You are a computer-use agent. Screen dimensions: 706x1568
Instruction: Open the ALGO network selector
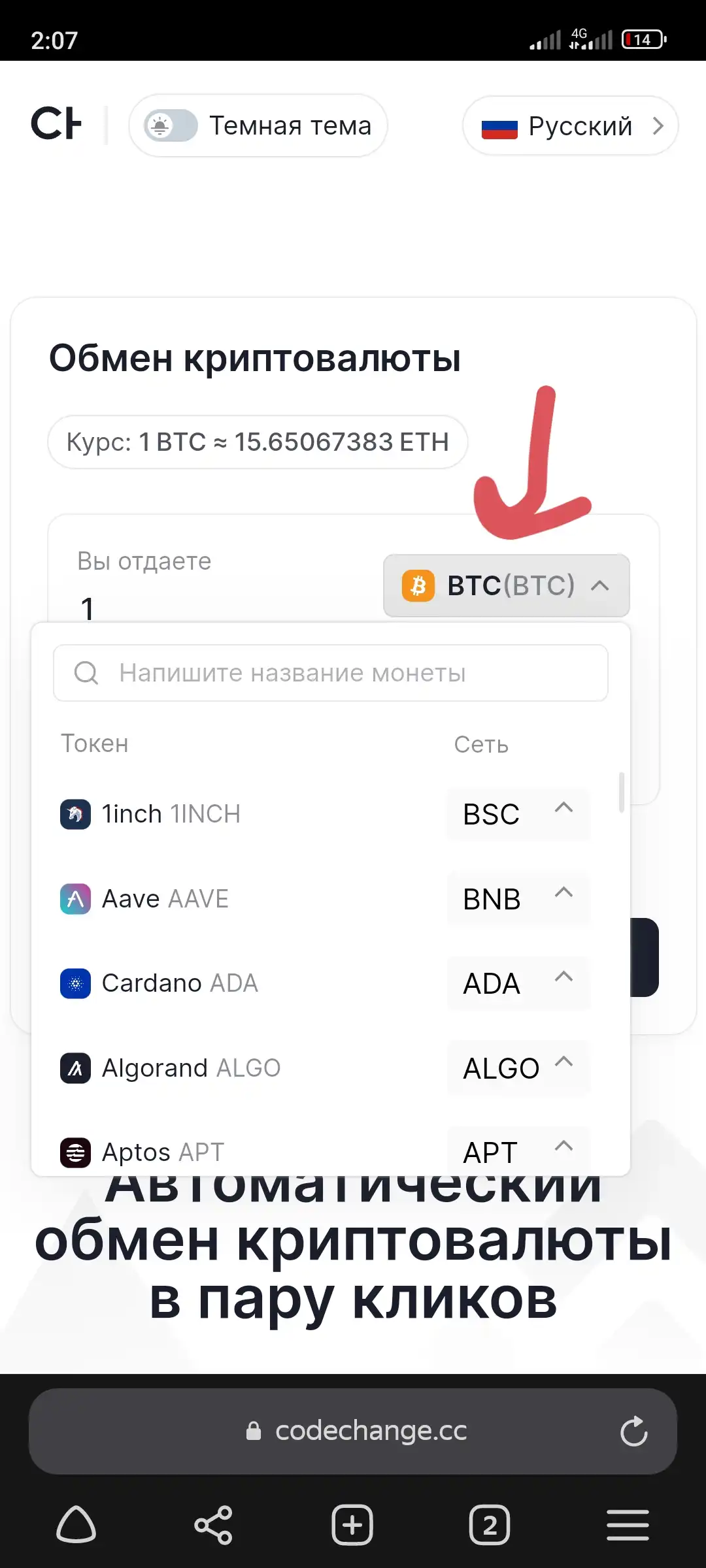click(518, 1068)
